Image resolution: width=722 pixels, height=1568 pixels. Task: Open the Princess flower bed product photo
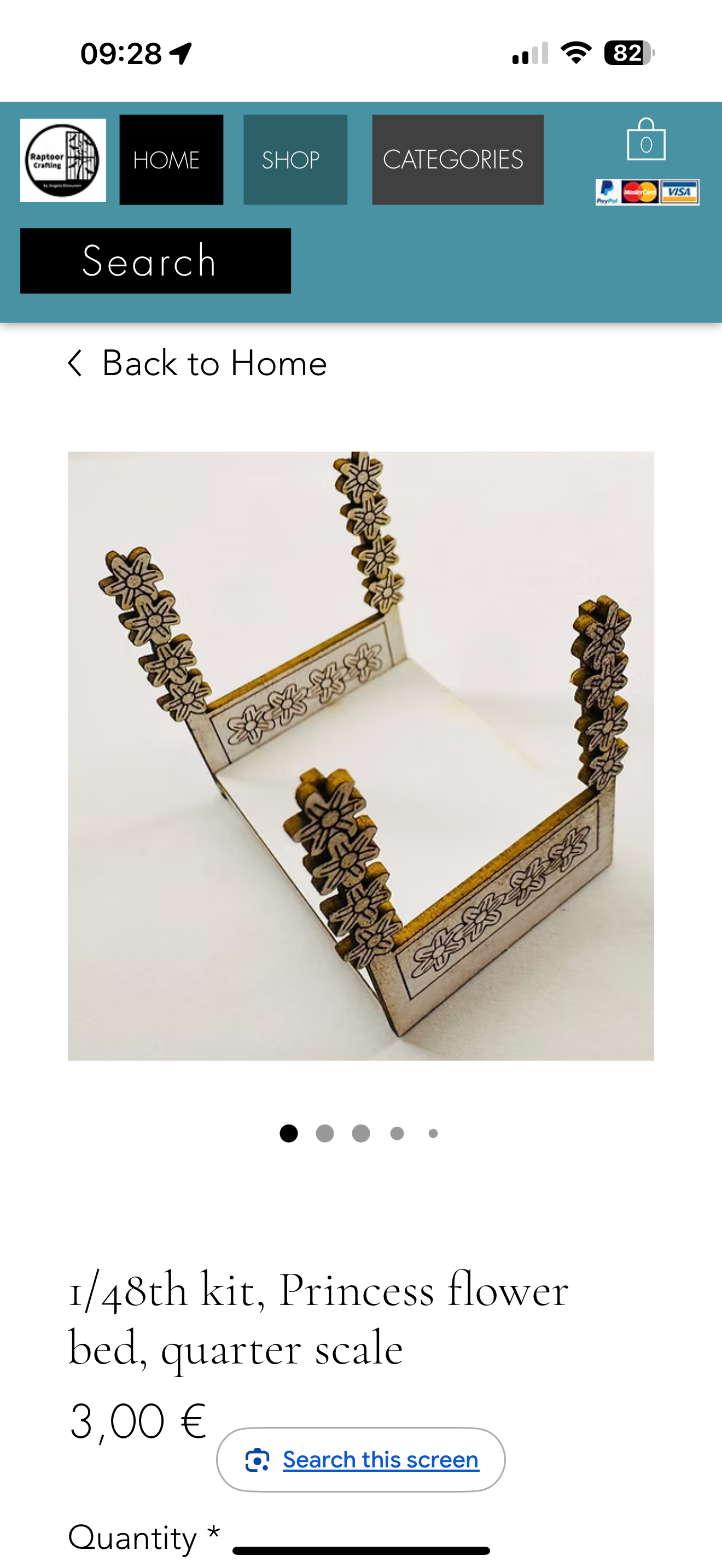pos(360,756)
